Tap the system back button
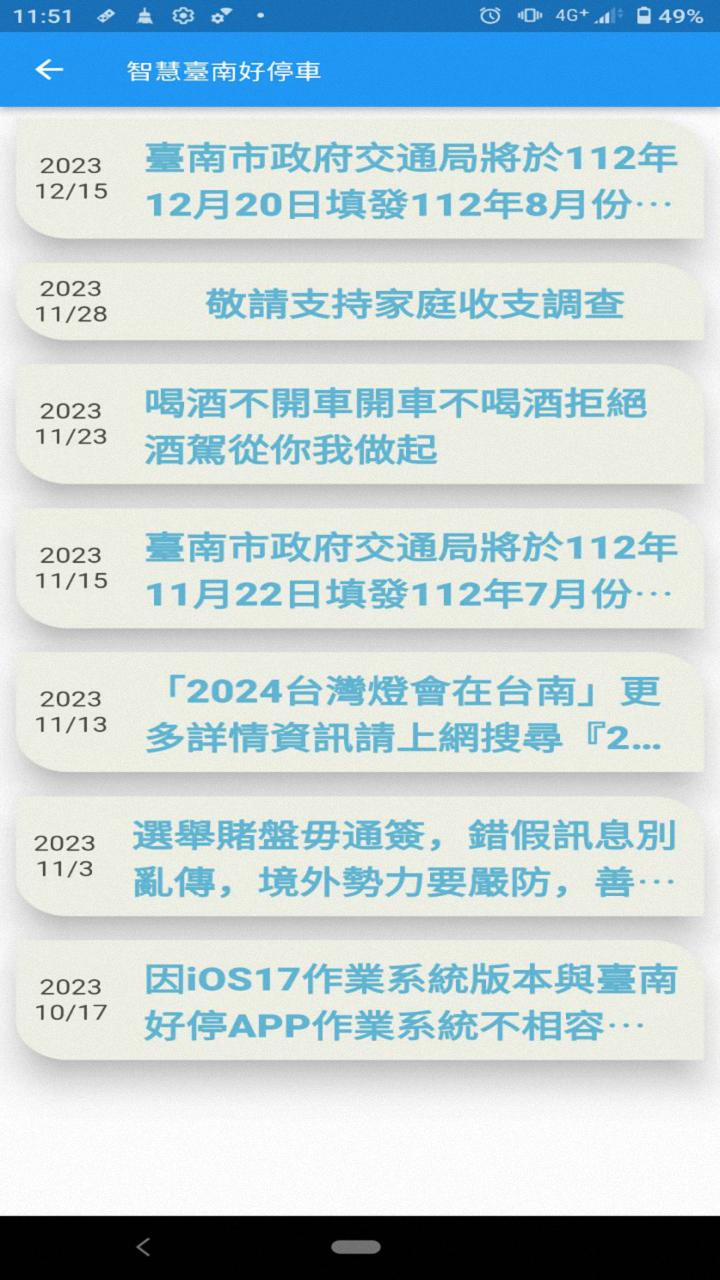The image size is (720, 1280). [143, 1247]
